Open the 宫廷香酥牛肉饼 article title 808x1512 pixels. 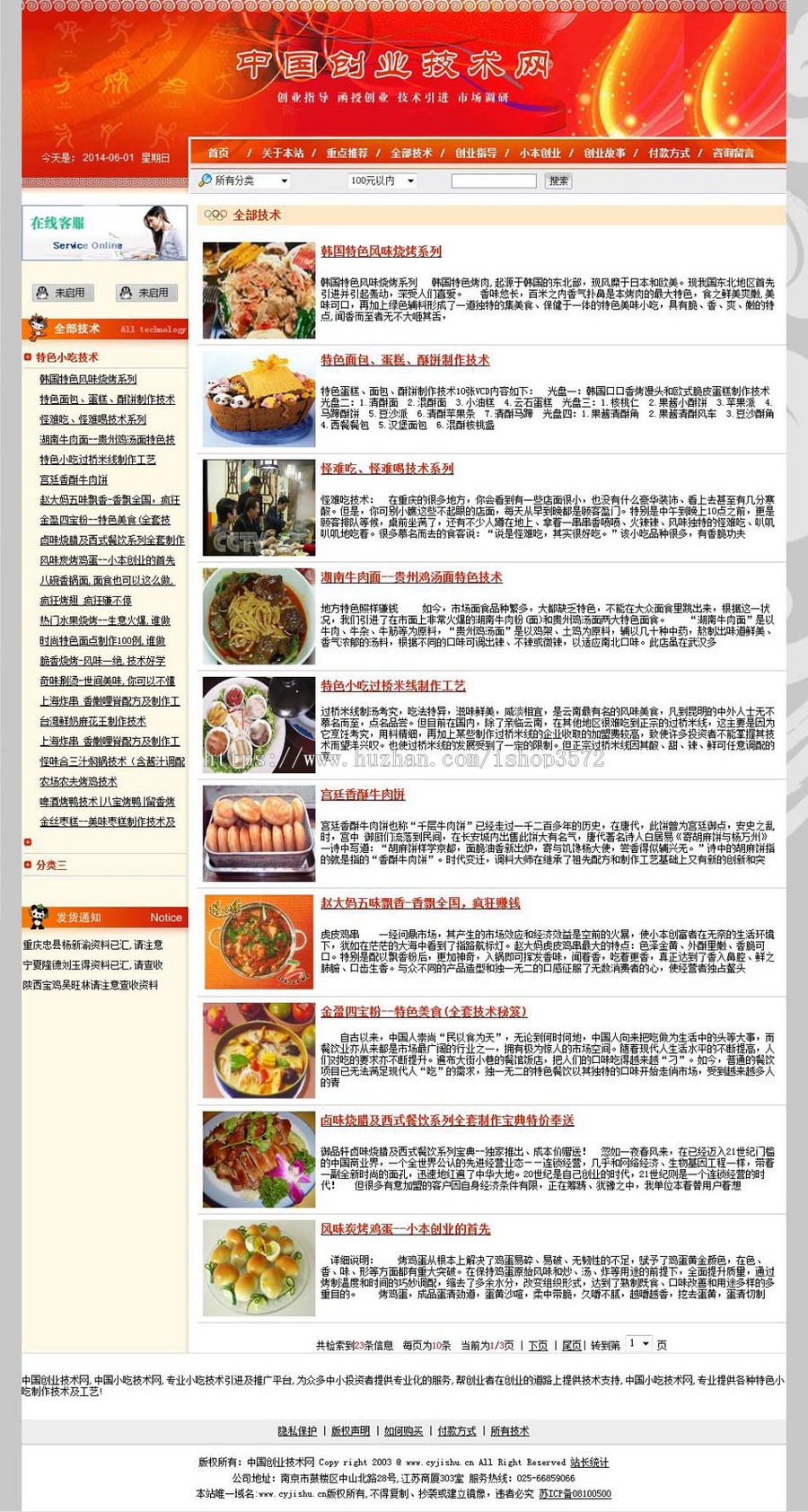point(363,795)
